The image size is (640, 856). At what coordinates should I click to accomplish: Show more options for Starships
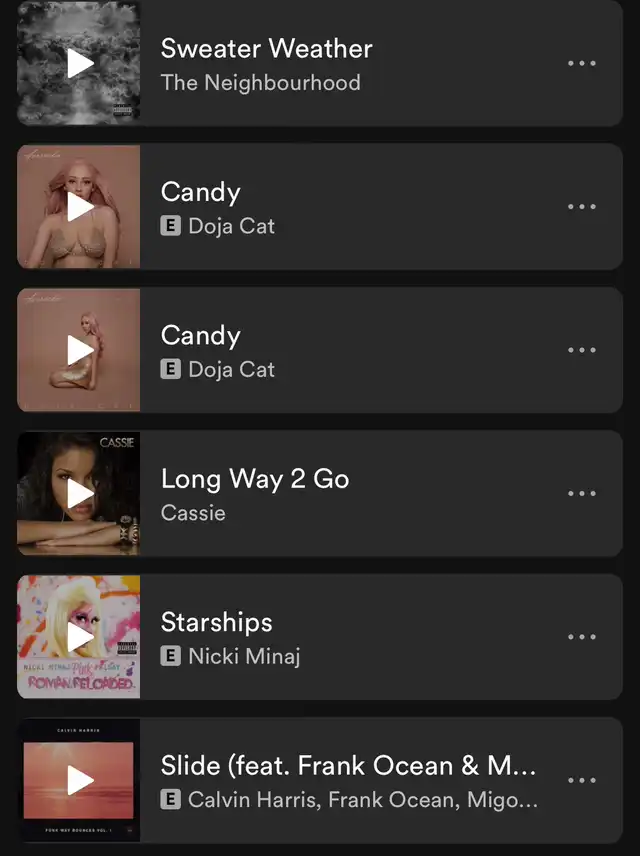coord(581,637)
